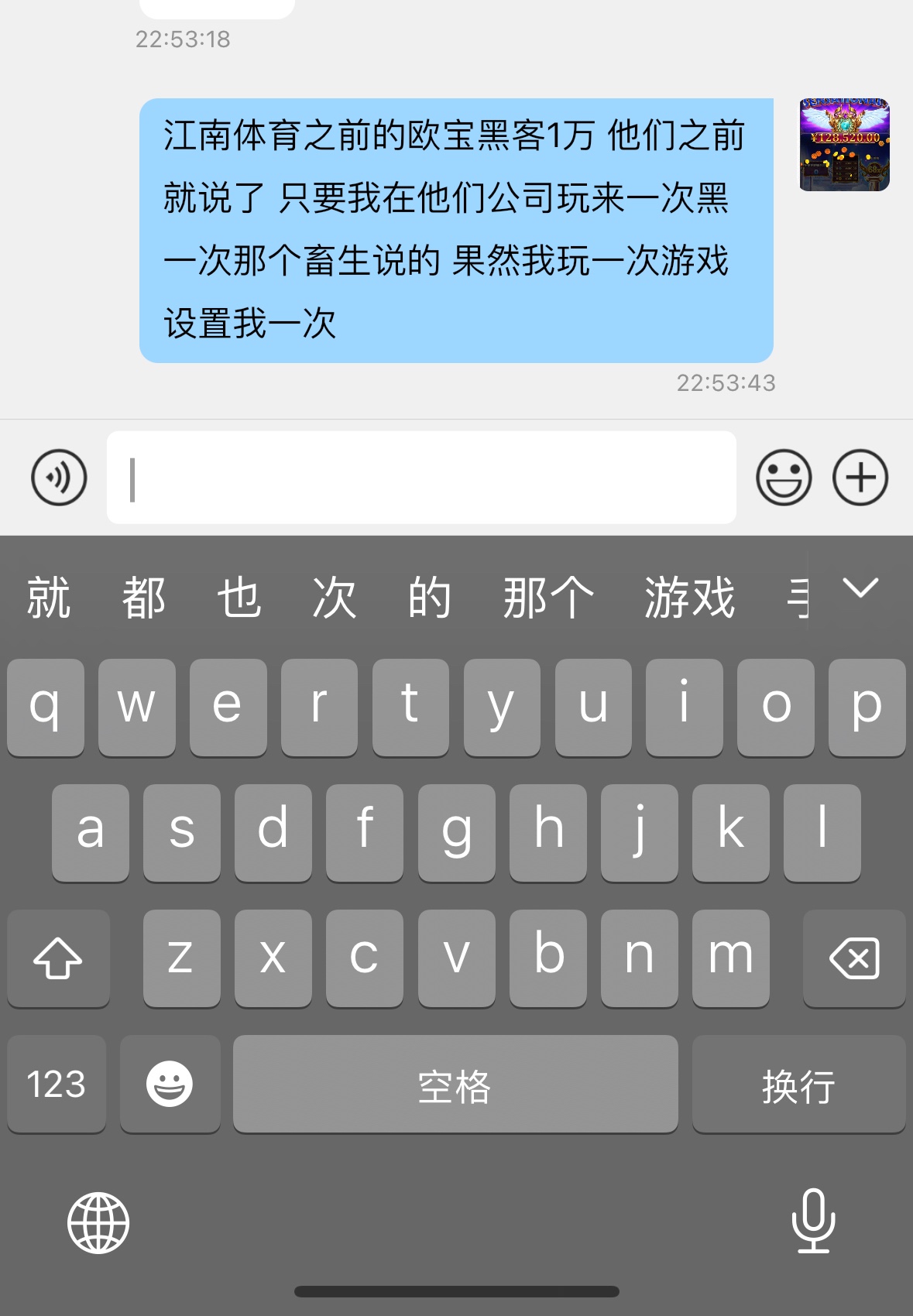Open the keyboard emoji key
The width and height of the screenshot is (913, 1316).
click(170, 1084)
